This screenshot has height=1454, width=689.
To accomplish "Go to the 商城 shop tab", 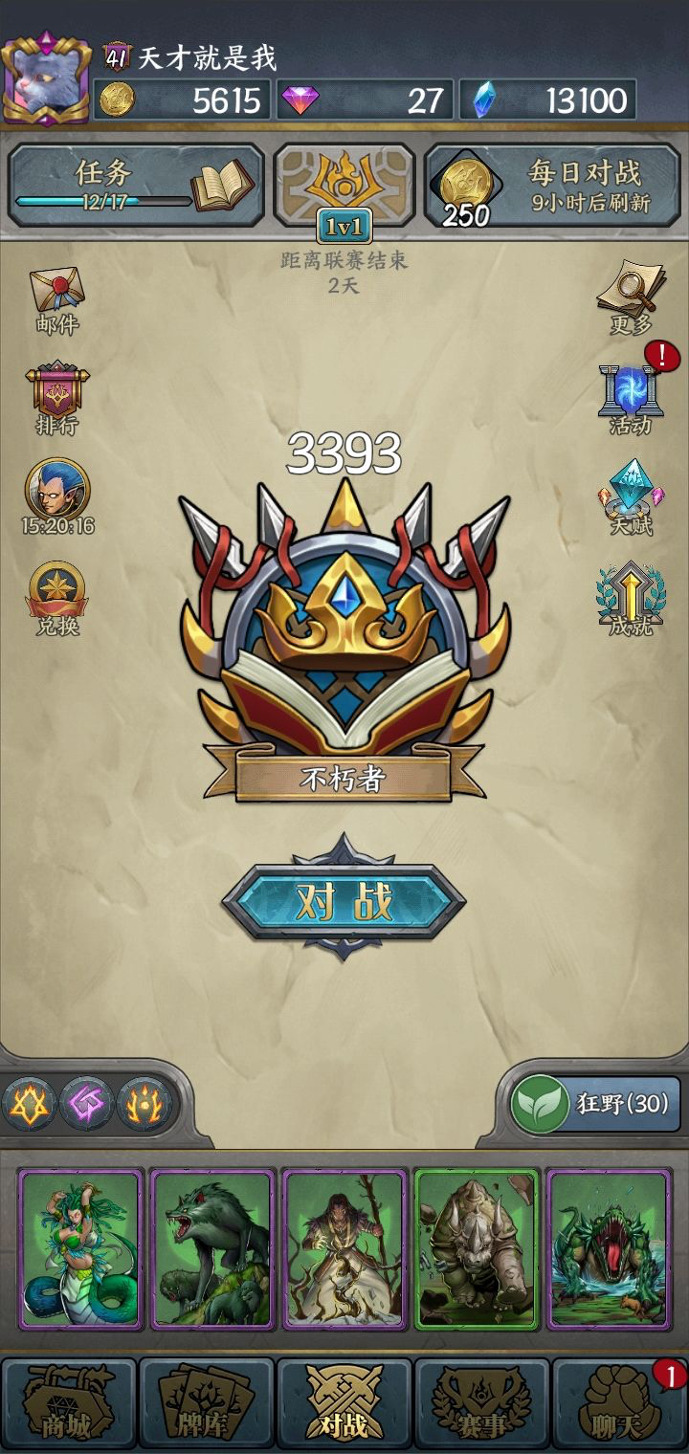I will (68, 1403).
